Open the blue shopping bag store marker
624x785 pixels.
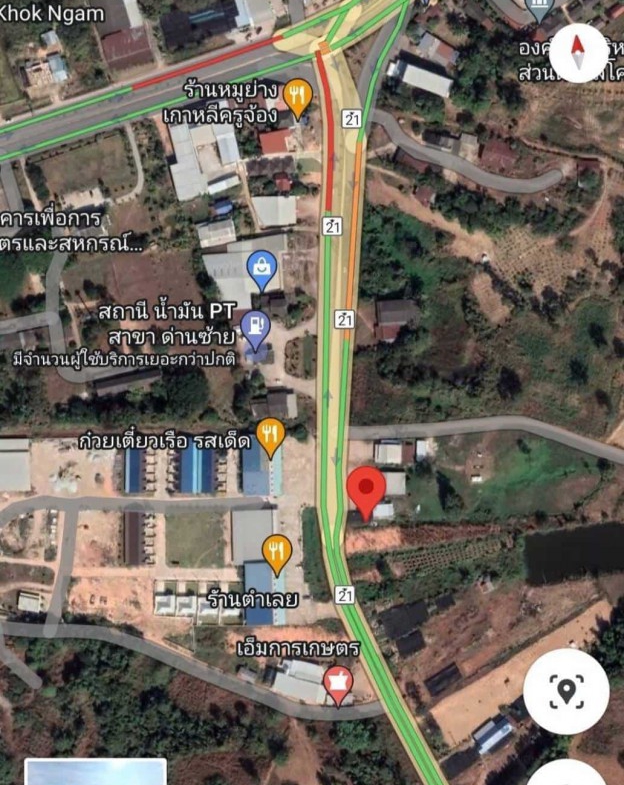[262, 267]
